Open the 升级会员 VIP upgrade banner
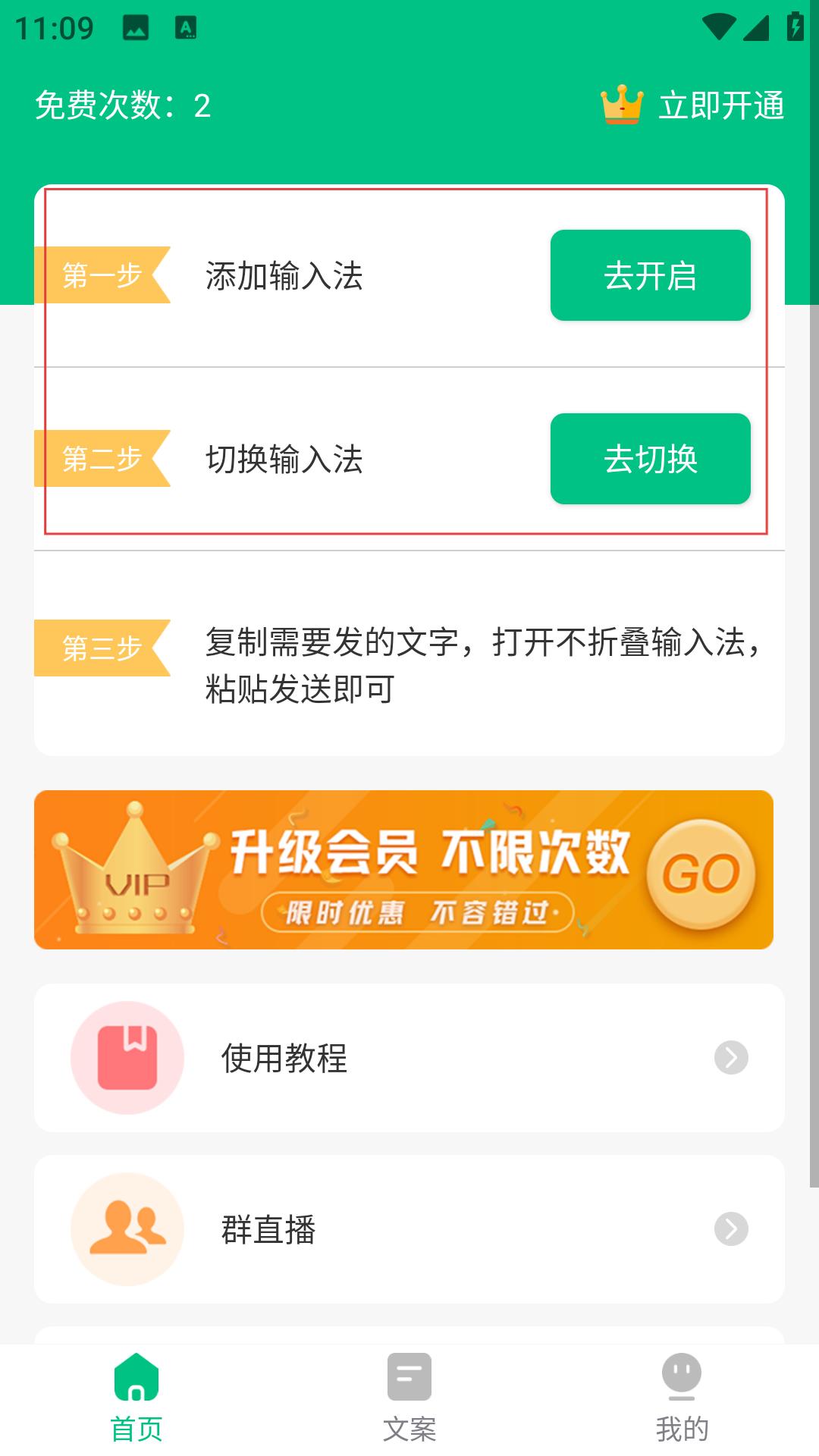The image size is (819, 1456). [x=403, y=870]
